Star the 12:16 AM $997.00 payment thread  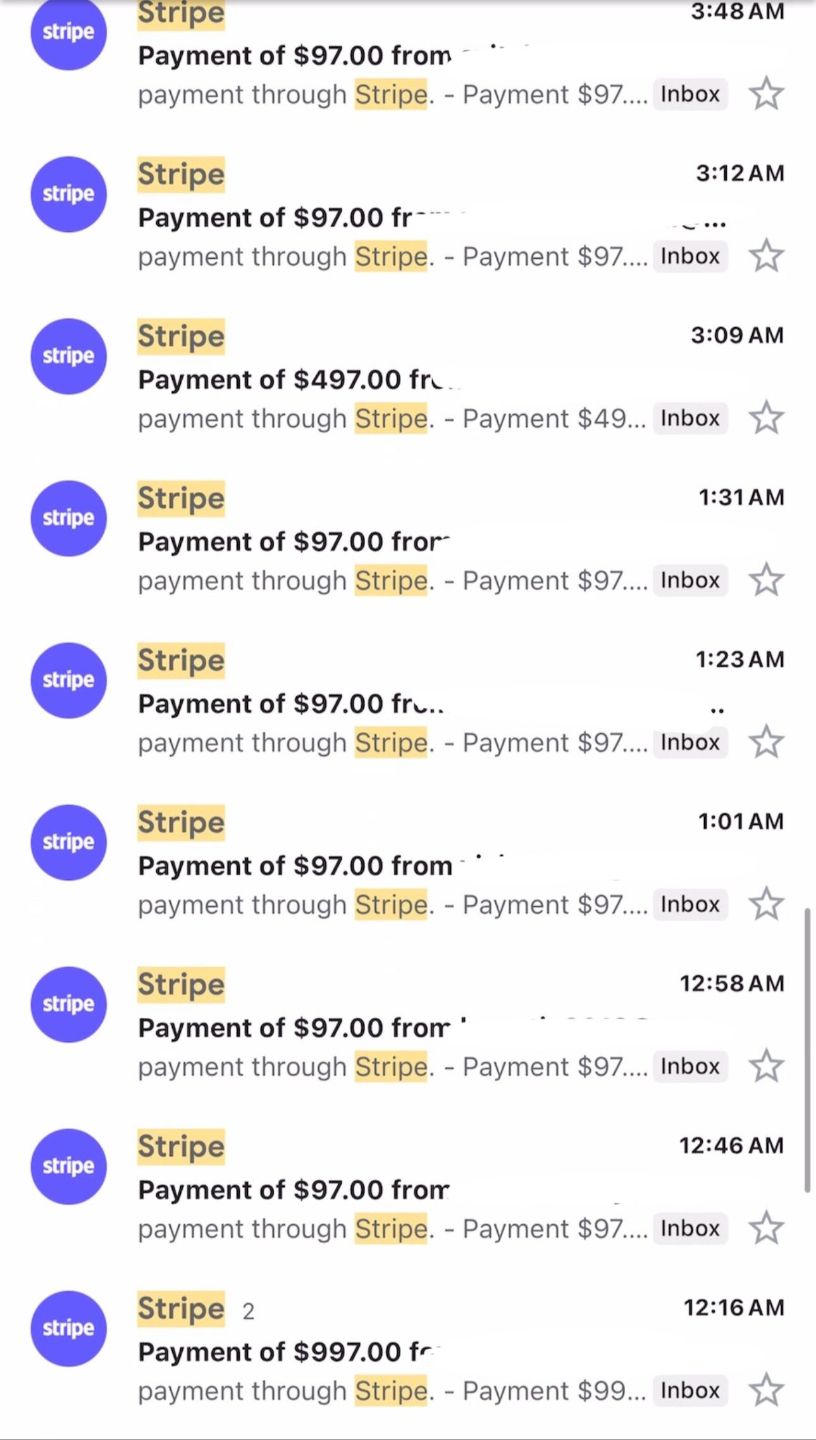[x=766, y=1390]
